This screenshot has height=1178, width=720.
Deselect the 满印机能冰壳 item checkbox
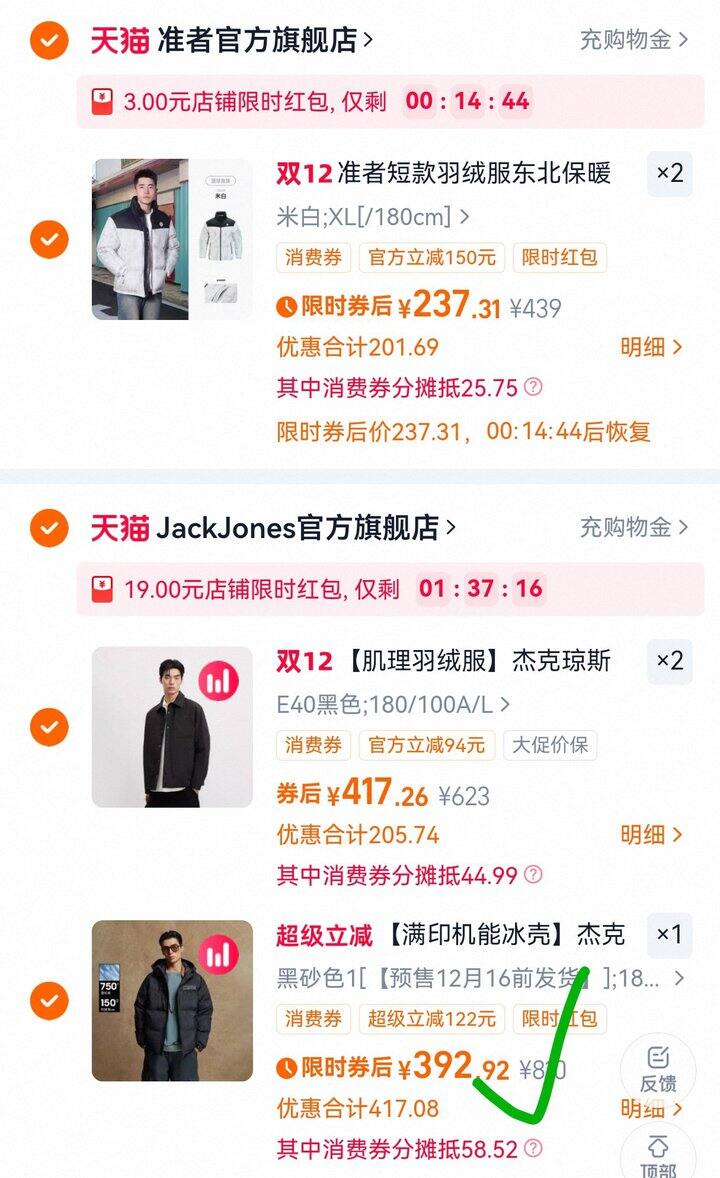point(49,1000)
